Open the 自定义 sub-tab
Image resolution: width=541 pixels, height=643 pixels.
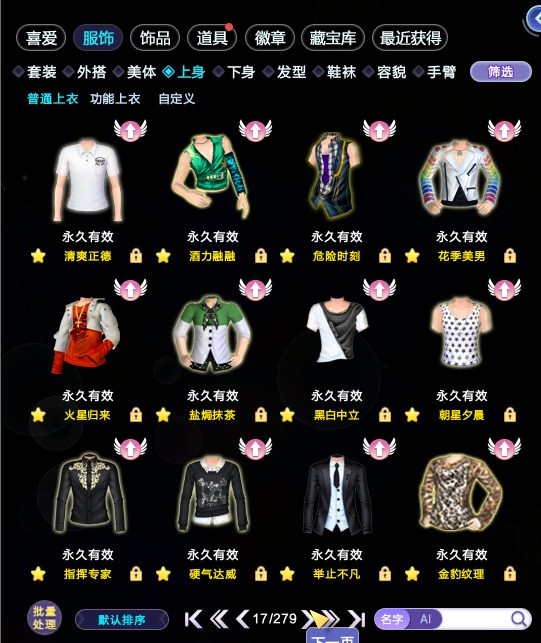[176, 99]
